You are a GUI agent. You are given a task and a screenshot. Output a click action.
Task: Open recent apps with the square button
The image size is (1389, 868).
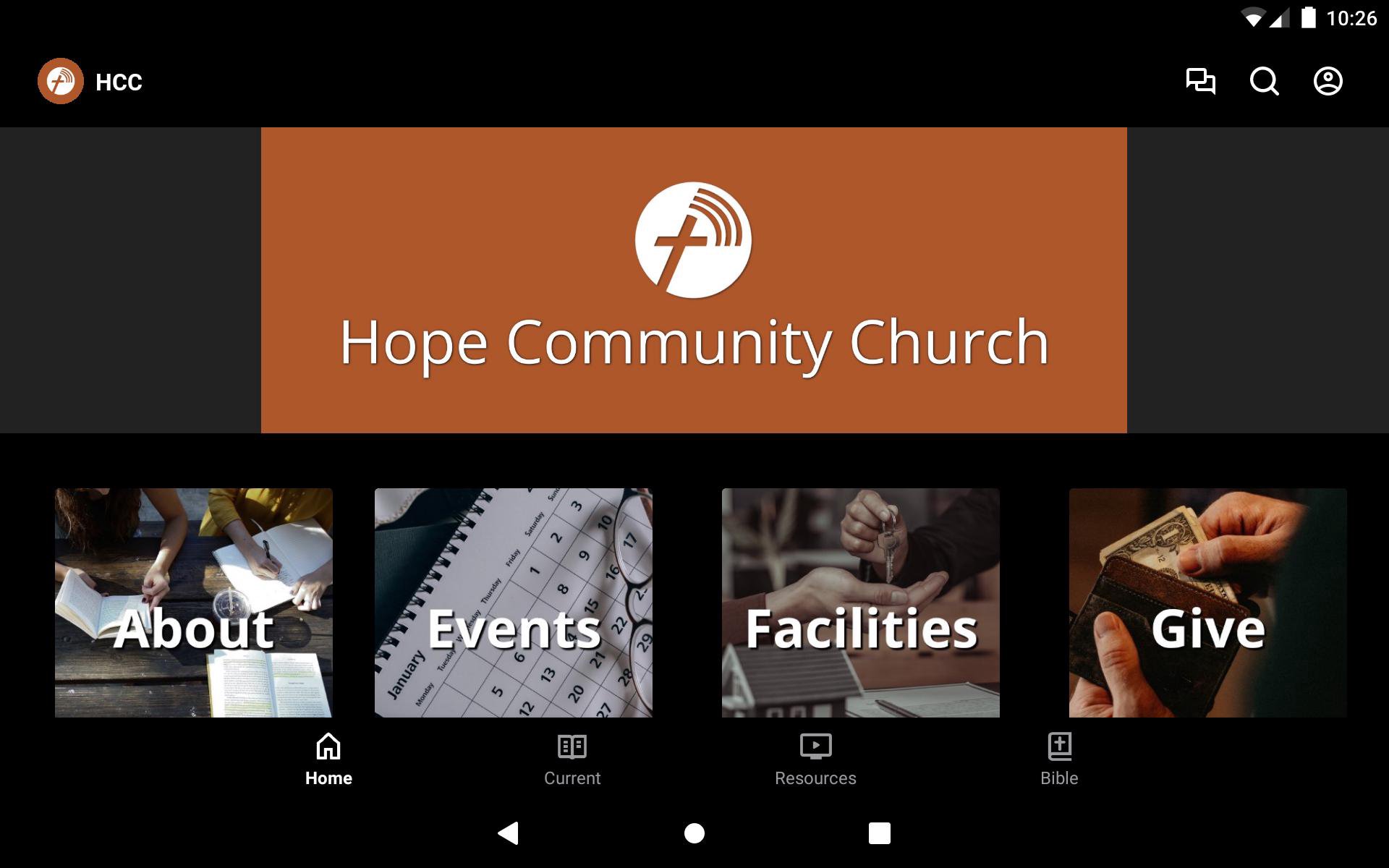879,833
